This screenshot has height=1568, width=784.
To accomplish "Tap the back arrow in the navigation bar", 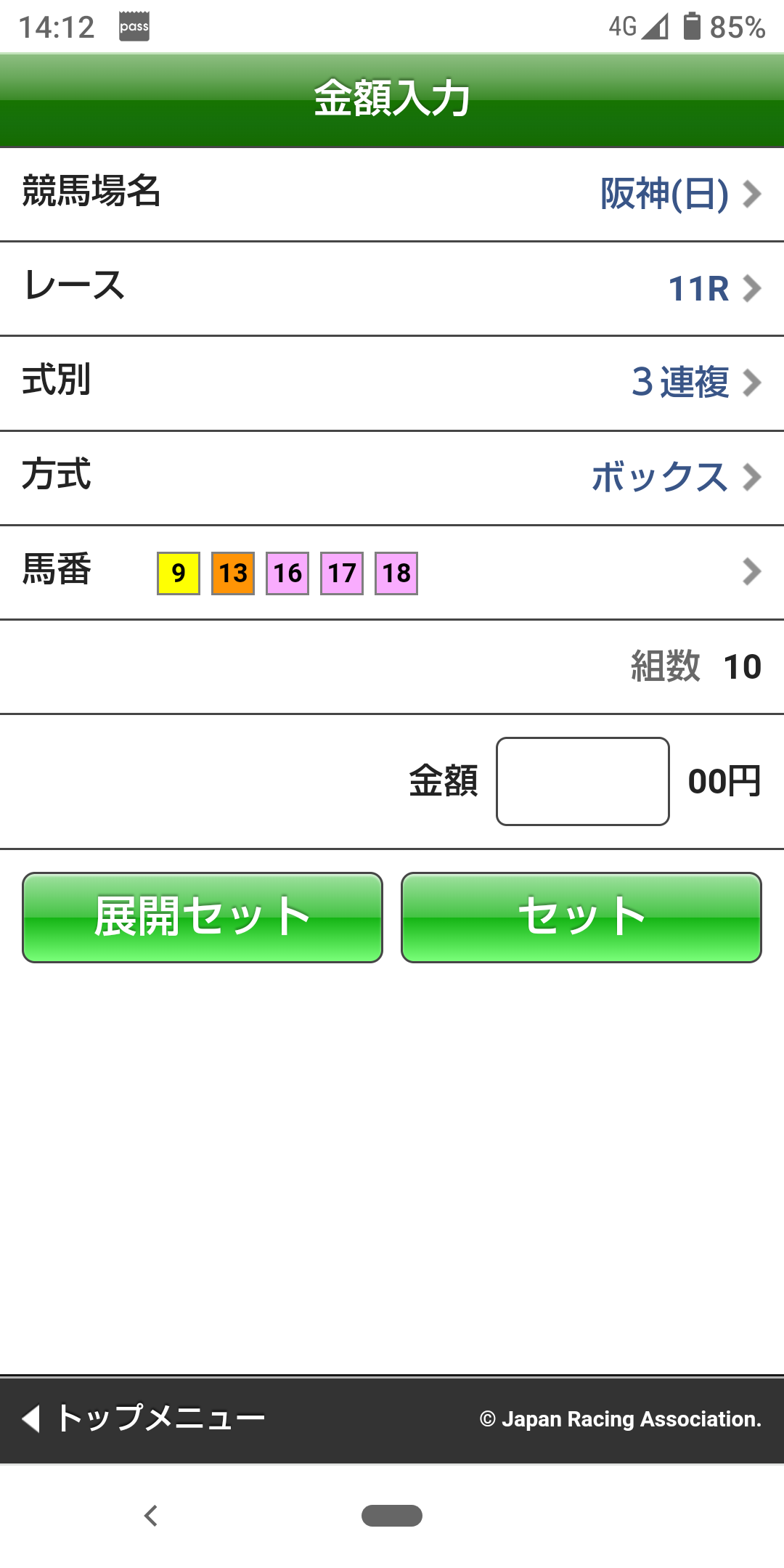I will pos(150,1516).
